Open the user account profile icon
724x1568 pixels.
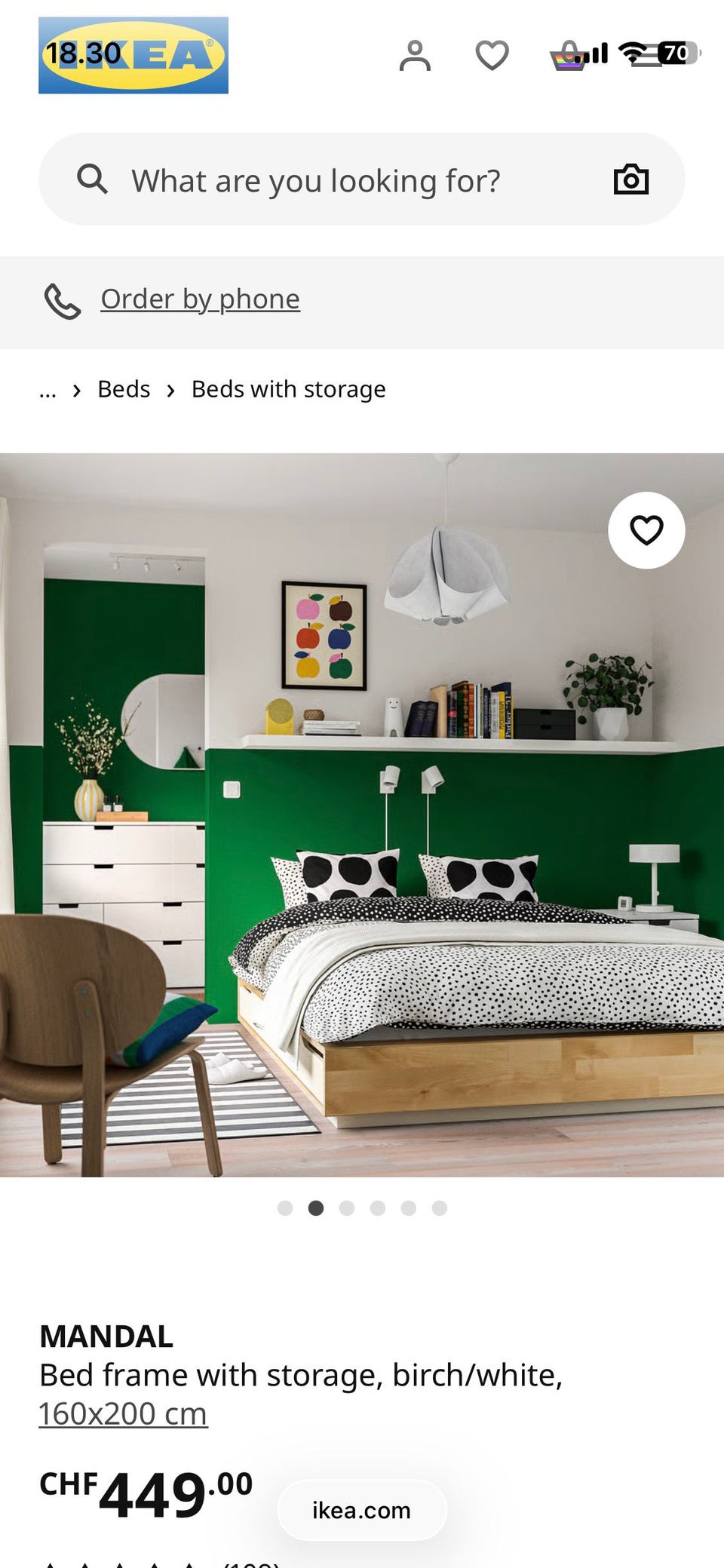click(415, 57)
